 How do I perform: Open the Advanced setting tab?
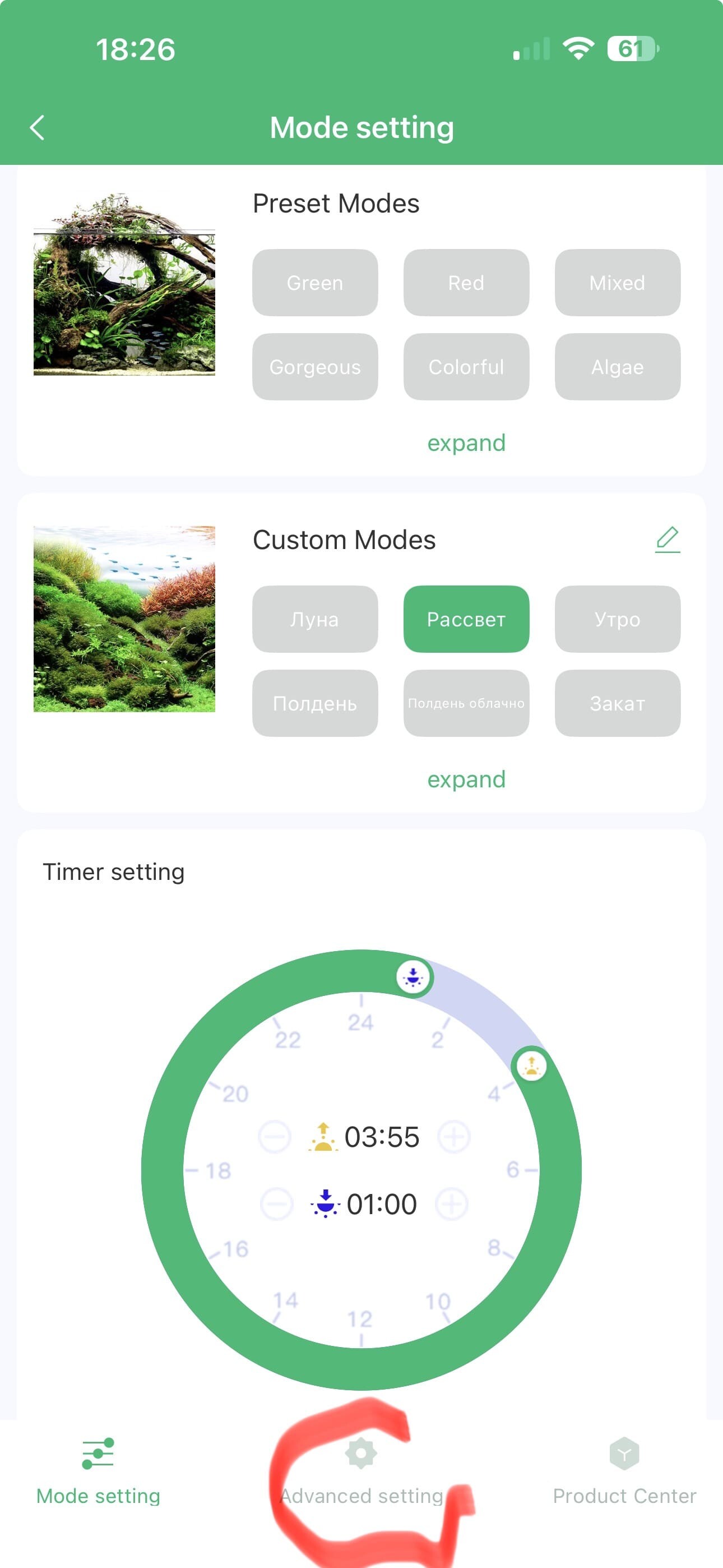pos(361,1472)
